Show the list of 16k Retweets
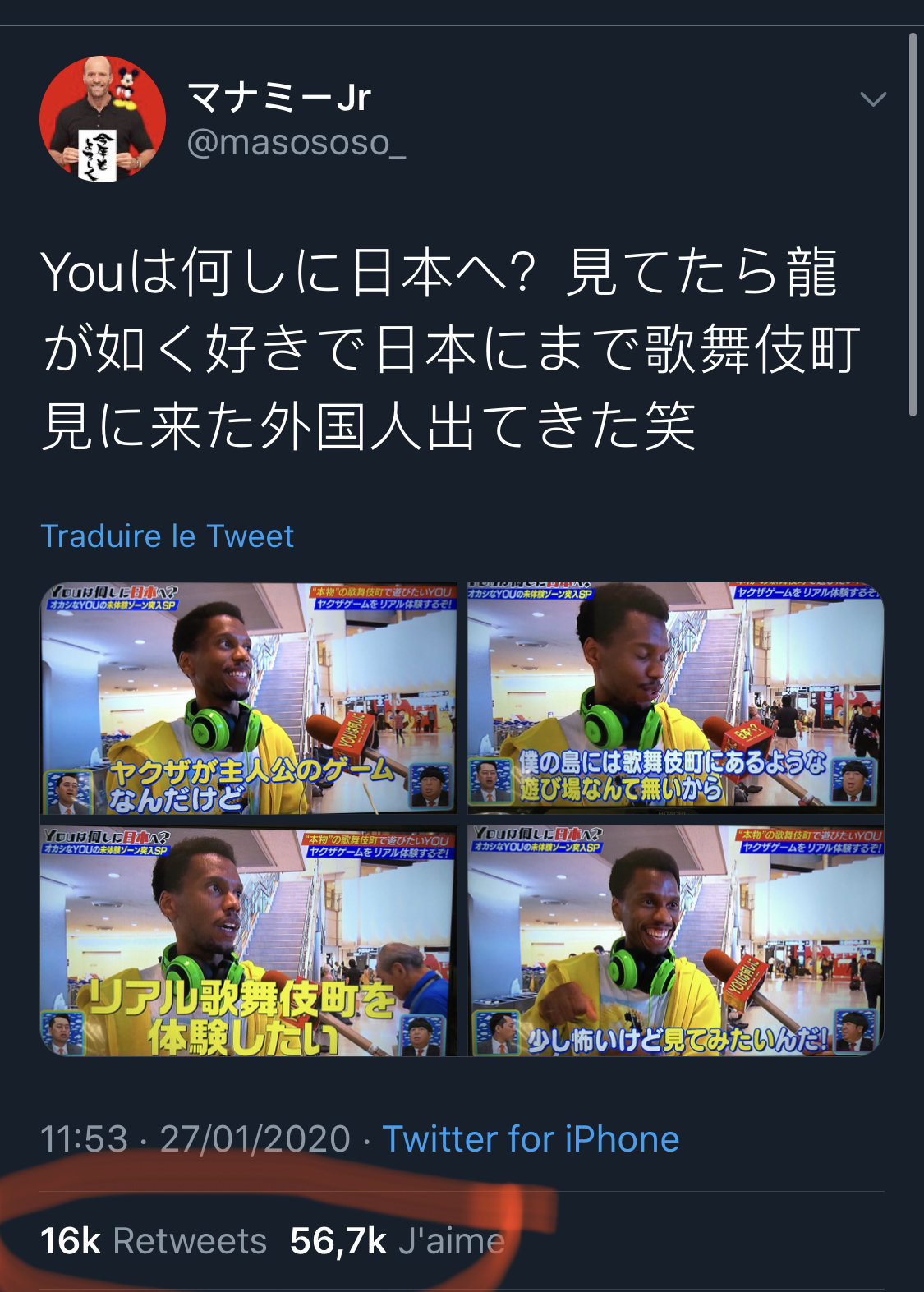924x1292 pixels. (x=154, y=1241)
